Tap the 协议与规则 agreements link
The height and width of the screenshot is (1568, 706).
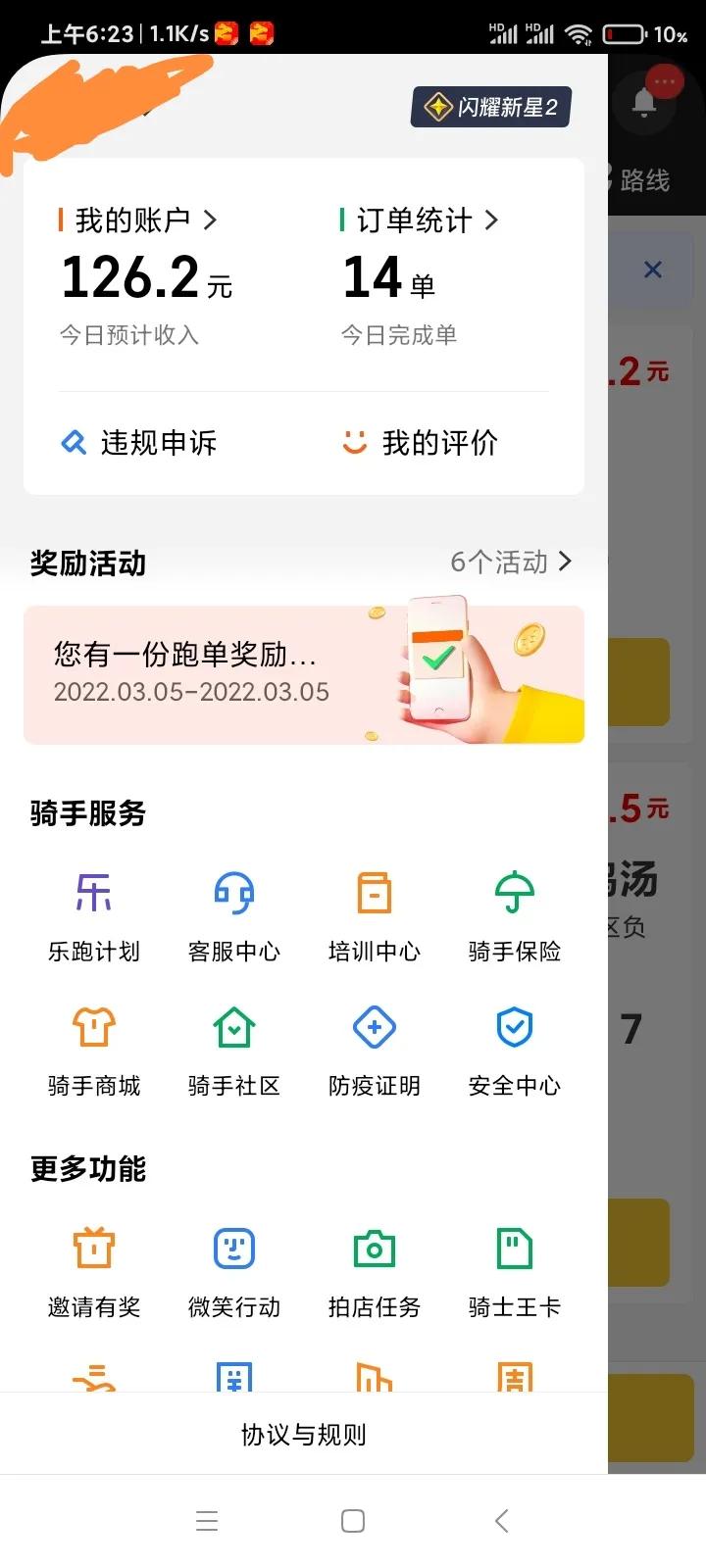click(302, 1433)
